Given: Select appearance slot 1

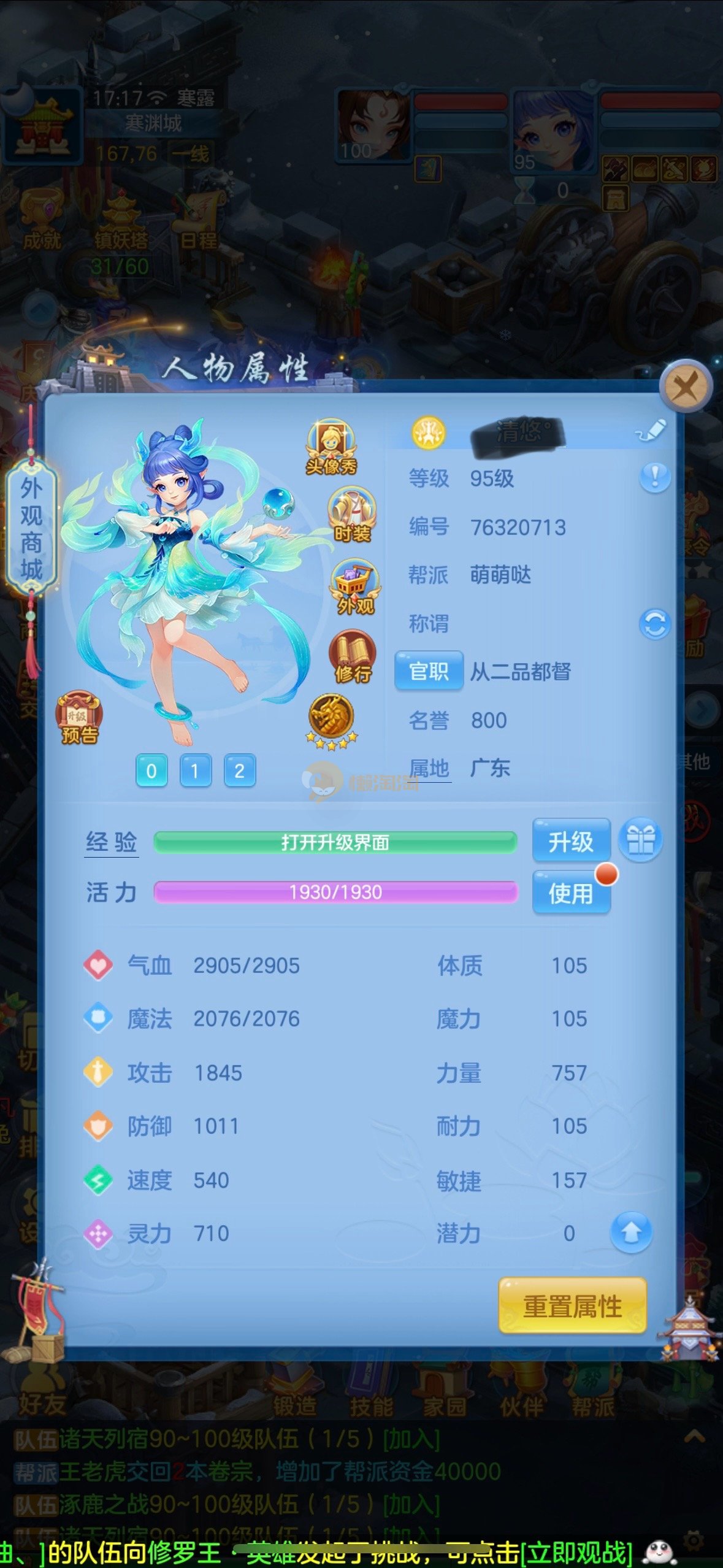Looking at the screenshot, I should coord(195,771).
